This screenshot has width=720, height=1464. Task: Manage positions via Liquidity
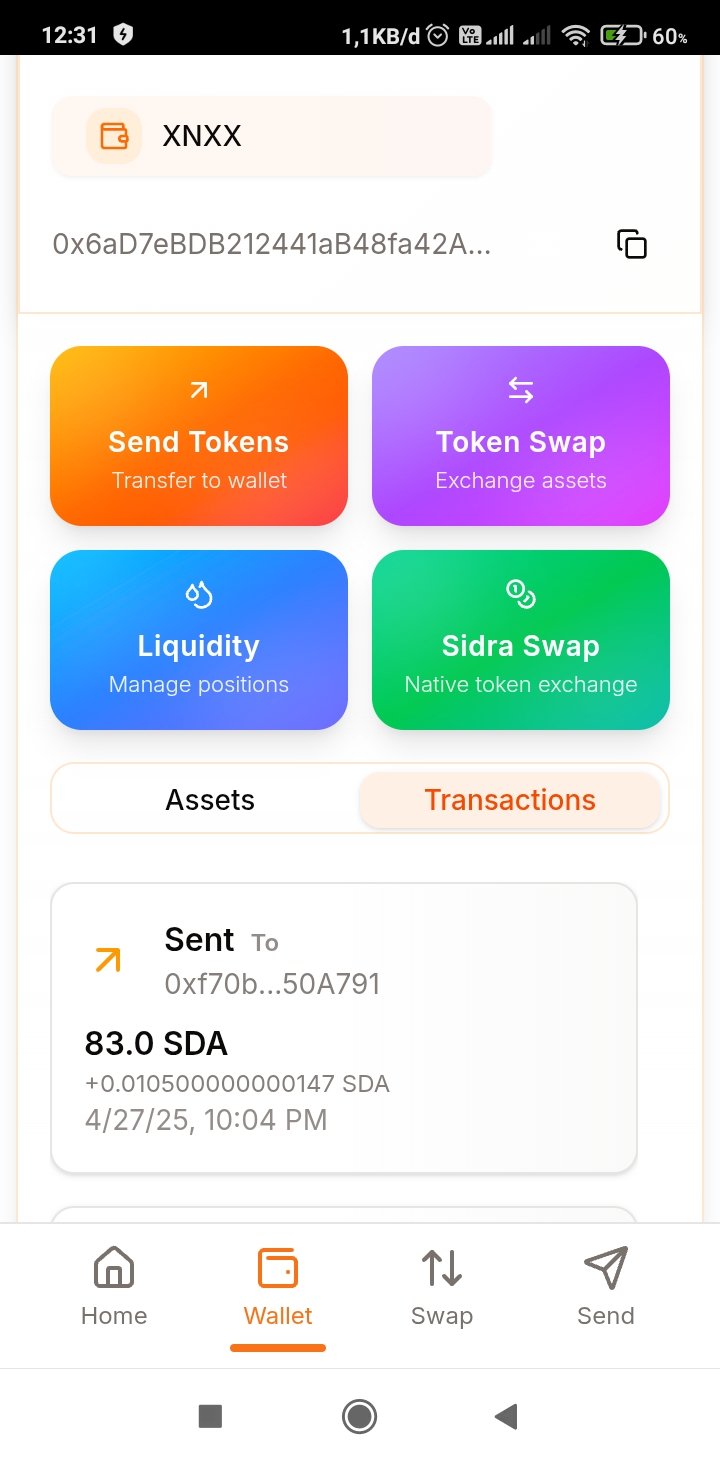tap(199, 640)
